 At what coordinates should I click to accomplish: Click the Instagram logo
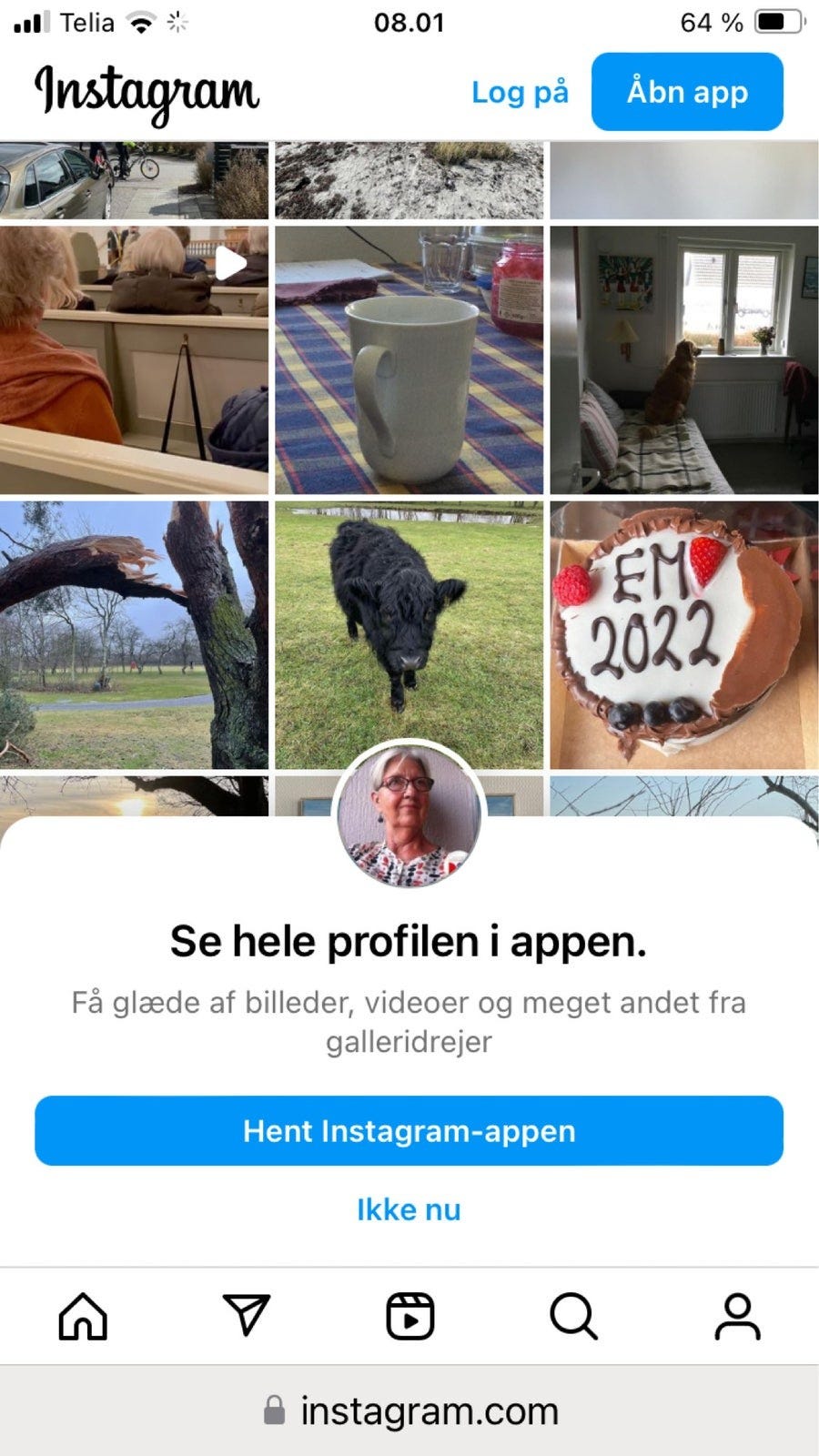pos(146,91)
